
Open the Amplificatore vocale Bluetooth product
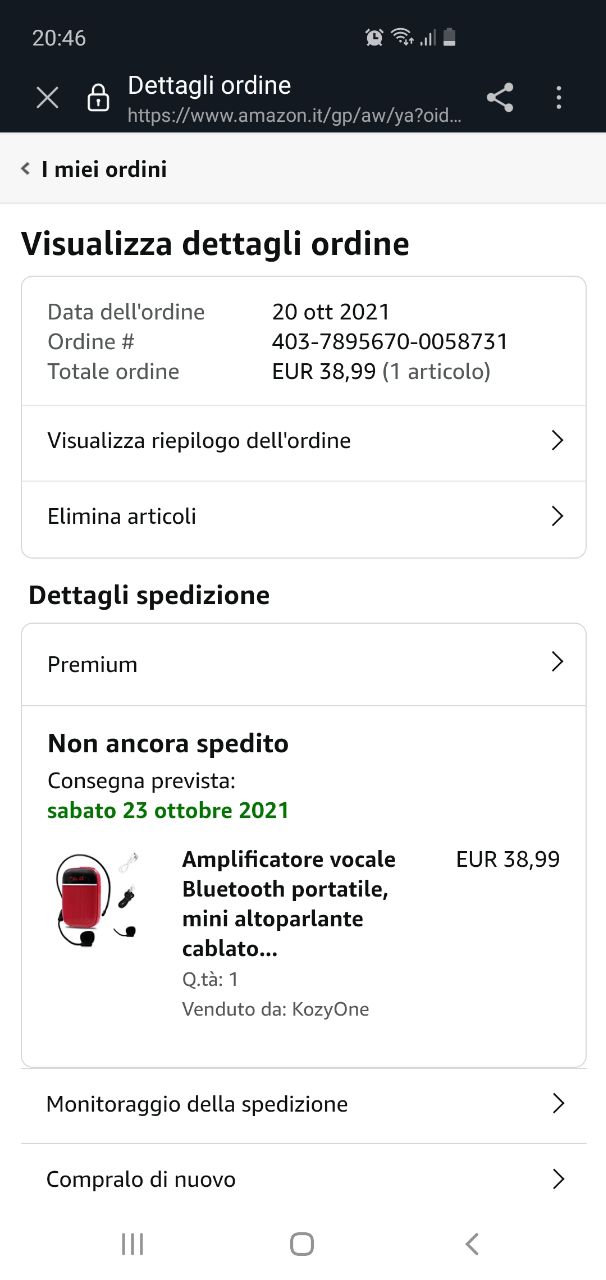[x=289, y=904]
